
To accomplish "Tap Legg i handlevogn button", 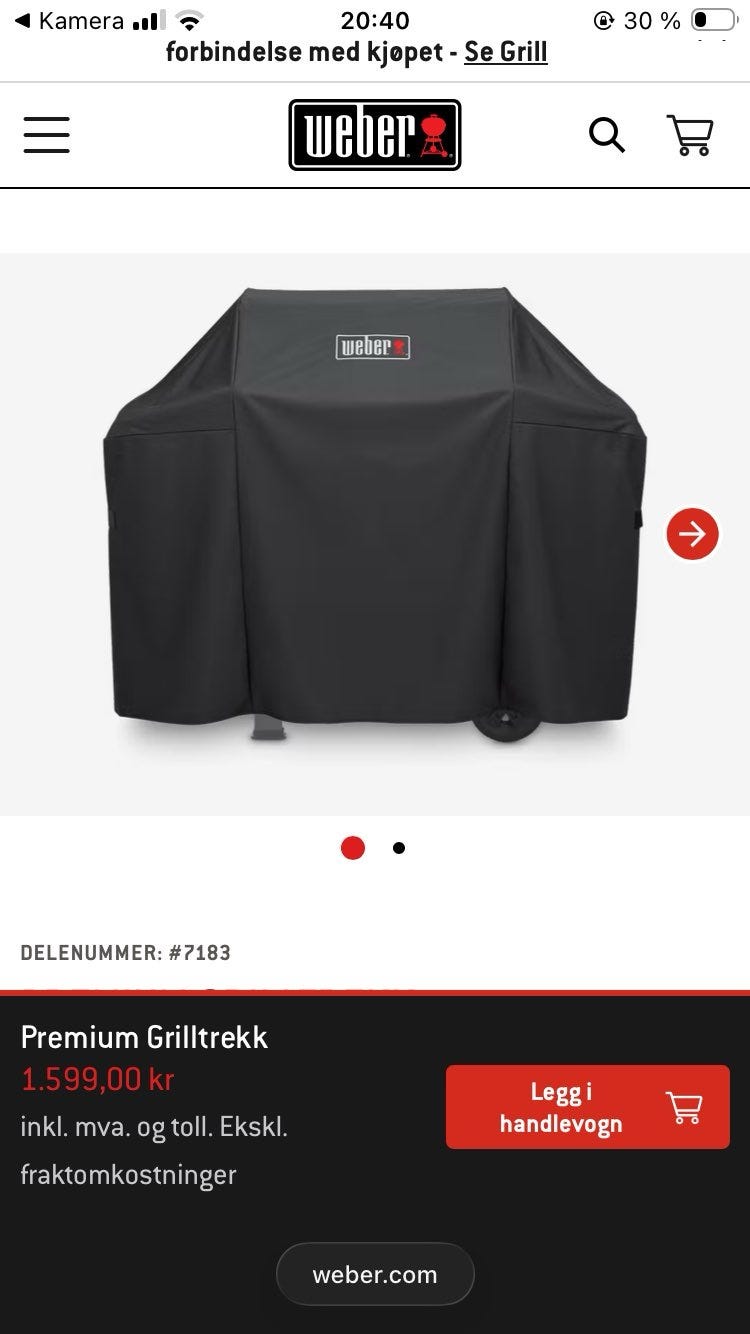I will click(x=588, y=1107).
